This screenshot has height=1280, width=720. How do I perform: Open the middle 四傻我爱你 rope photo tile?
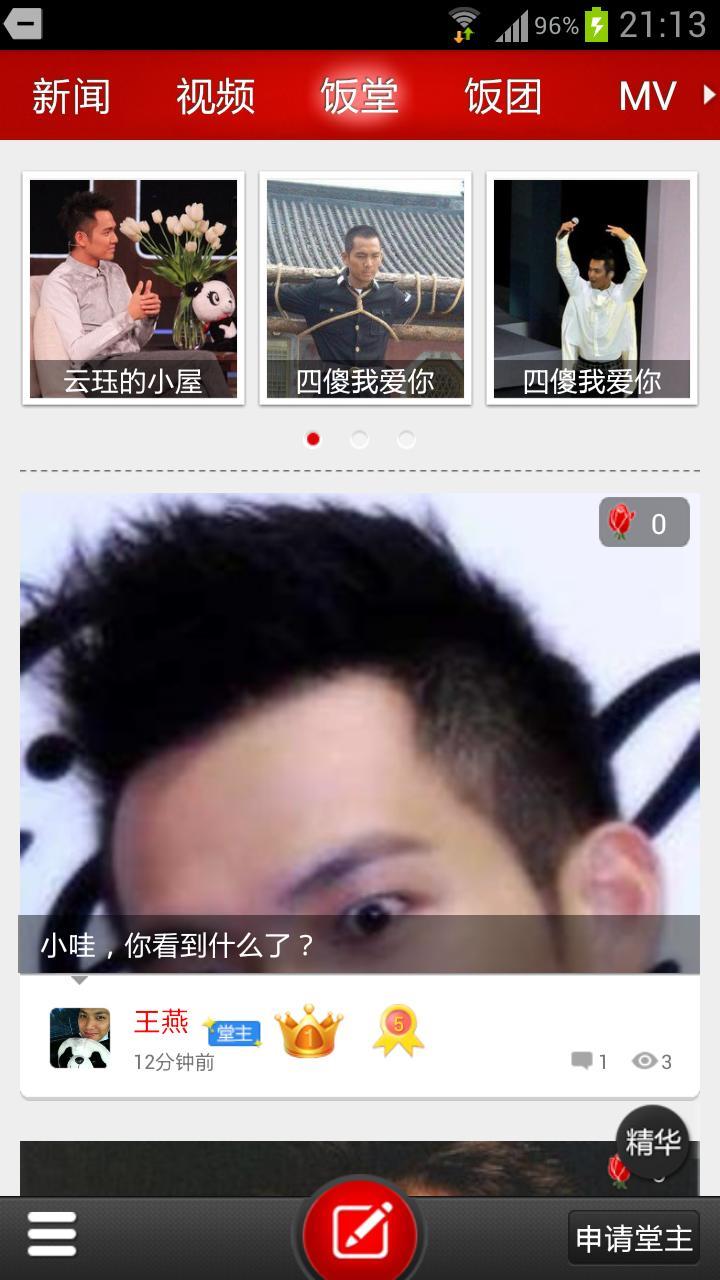(x=365, y=288)
